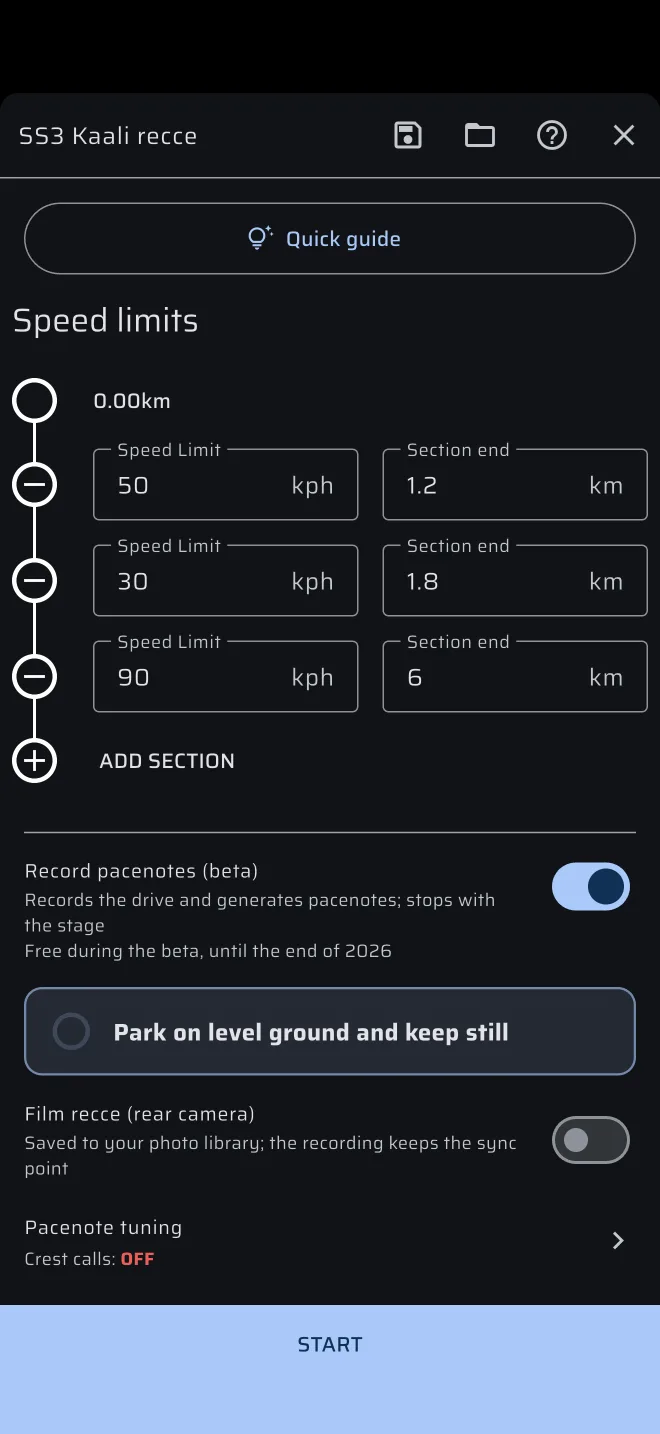Enable Film recce rear camera
The image size is (660, 1434).
point(591,1141)
